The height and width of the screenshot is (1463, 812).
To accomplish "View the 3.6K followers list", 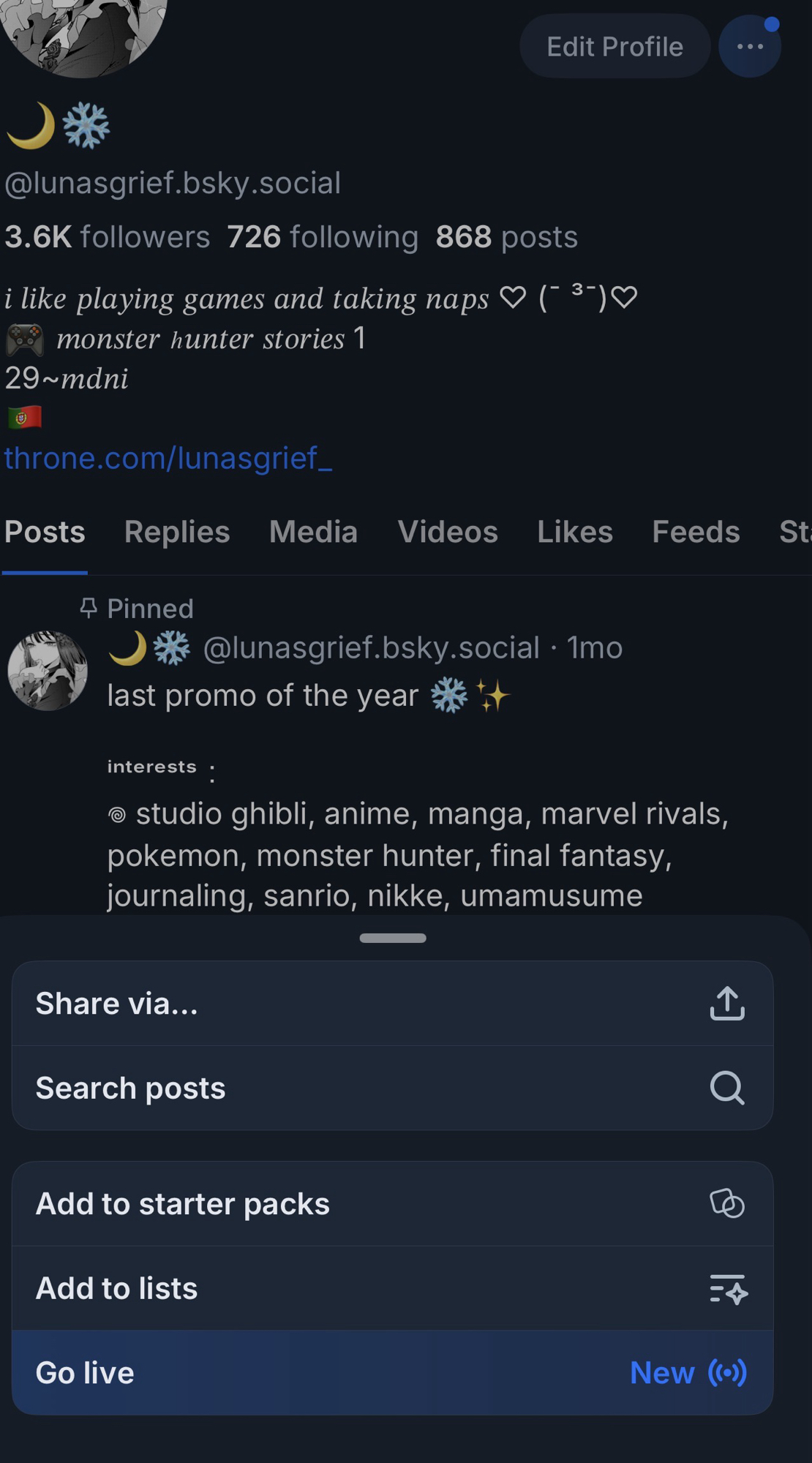I will pos(108,237).
